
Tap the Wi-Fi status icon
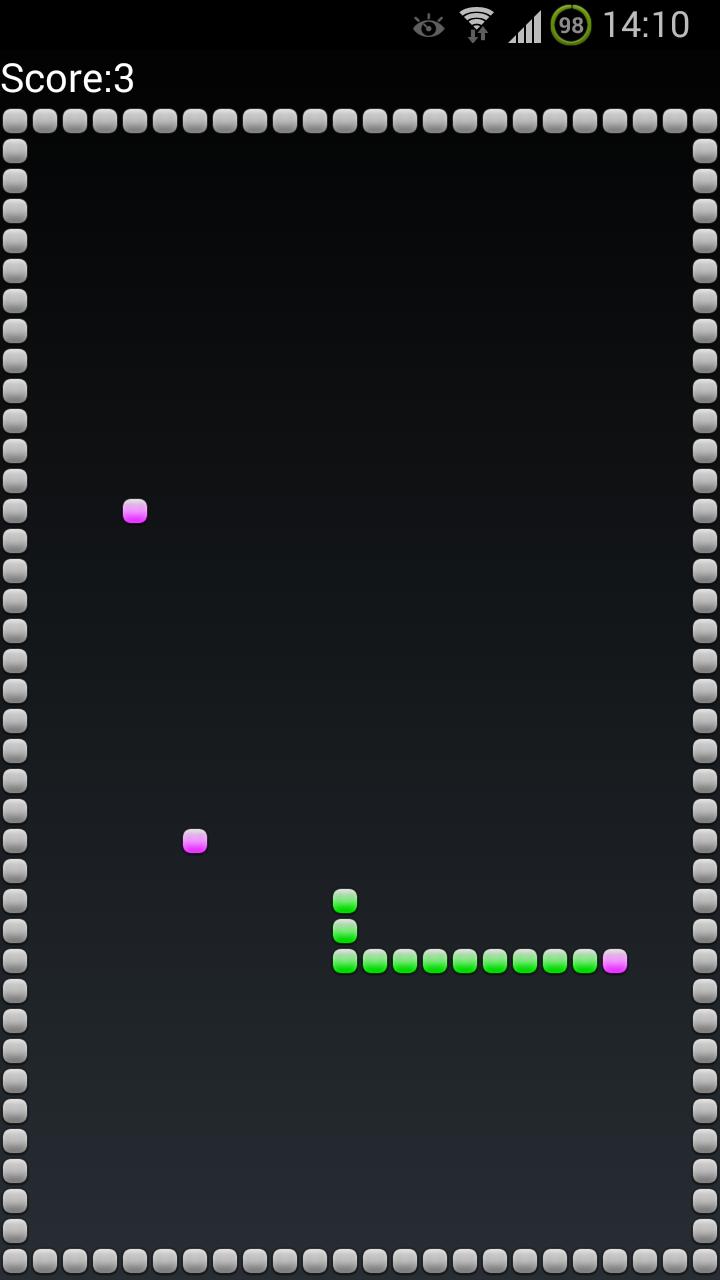476,25
